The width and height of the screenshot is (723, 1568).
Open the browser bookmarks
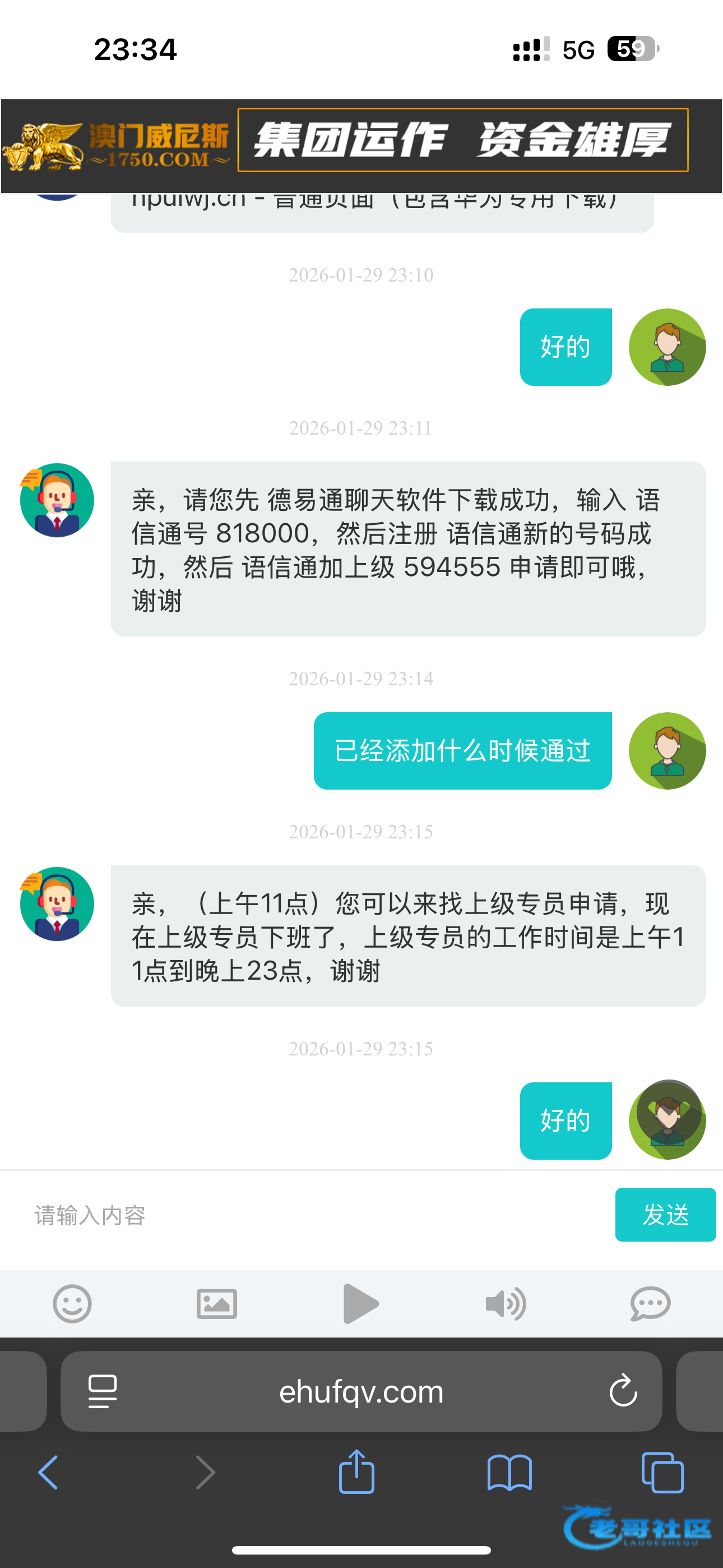509,1473
